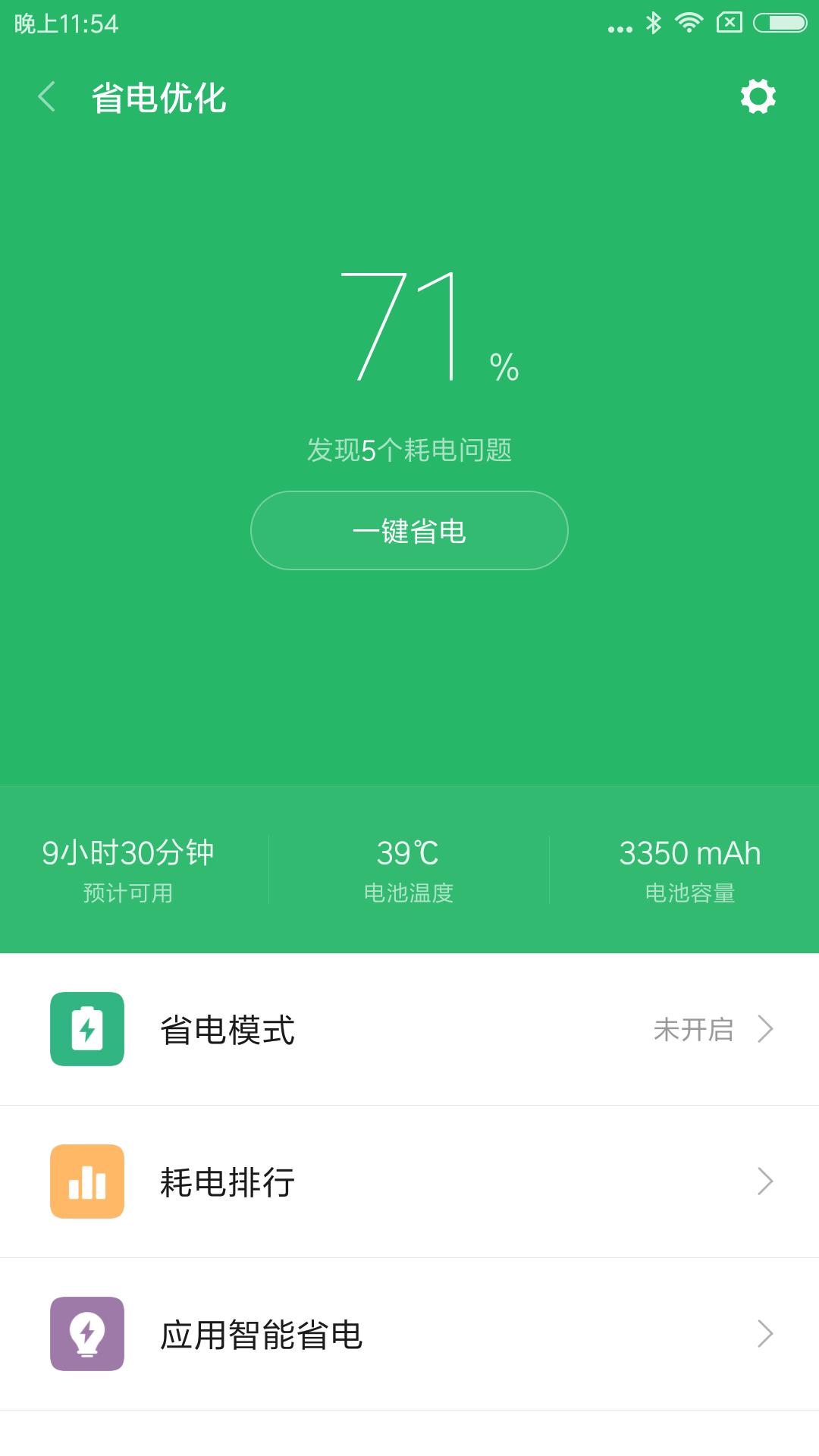Tap the back arrow to exit 省电优化

tap(45, 97)
